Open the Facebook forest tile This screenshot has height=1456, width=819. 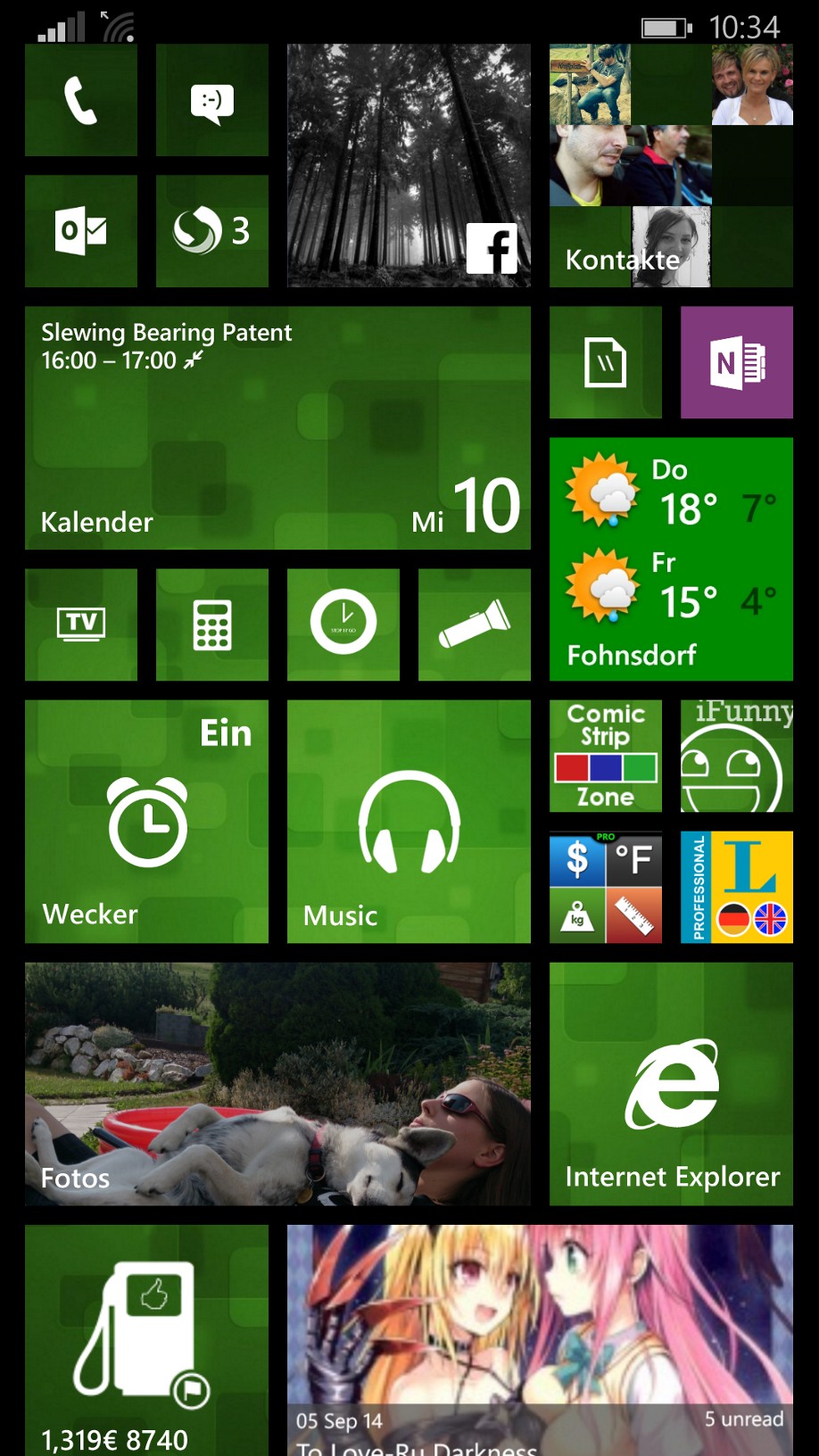click(x=409, y=165)
